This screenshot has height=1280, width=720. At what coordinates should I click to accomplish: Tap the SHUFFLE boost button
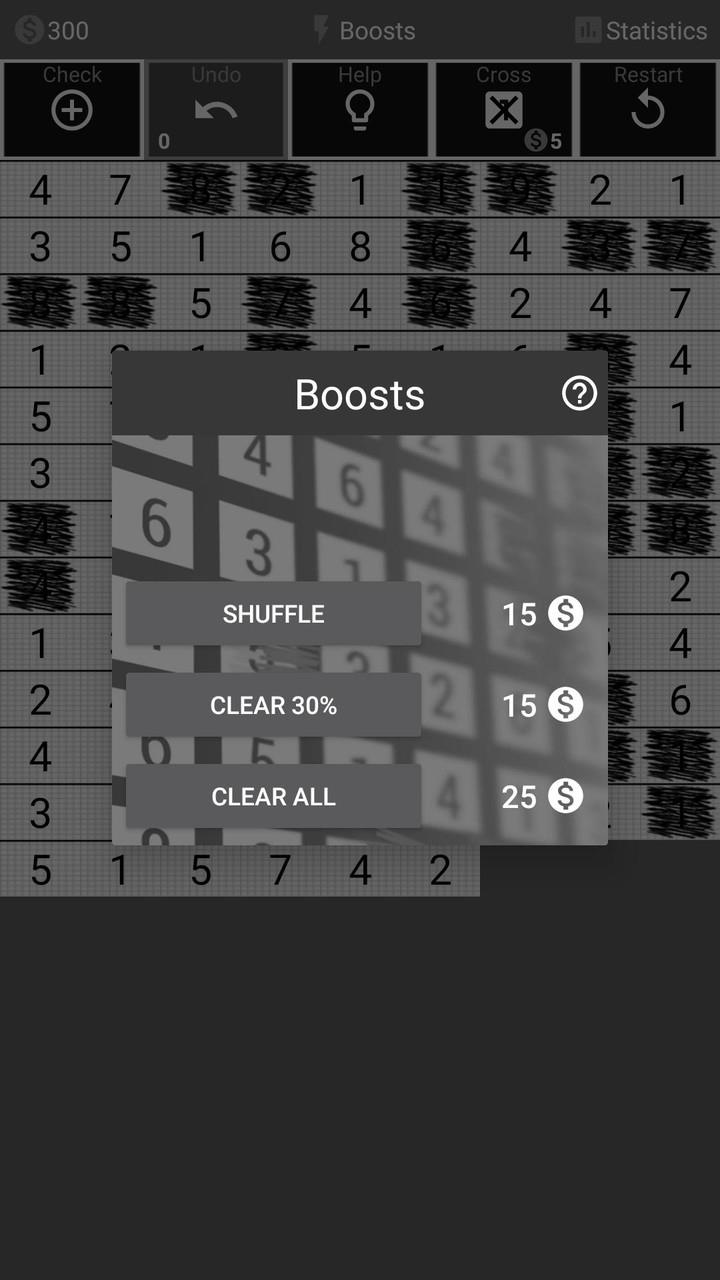[x=273, y=613]
